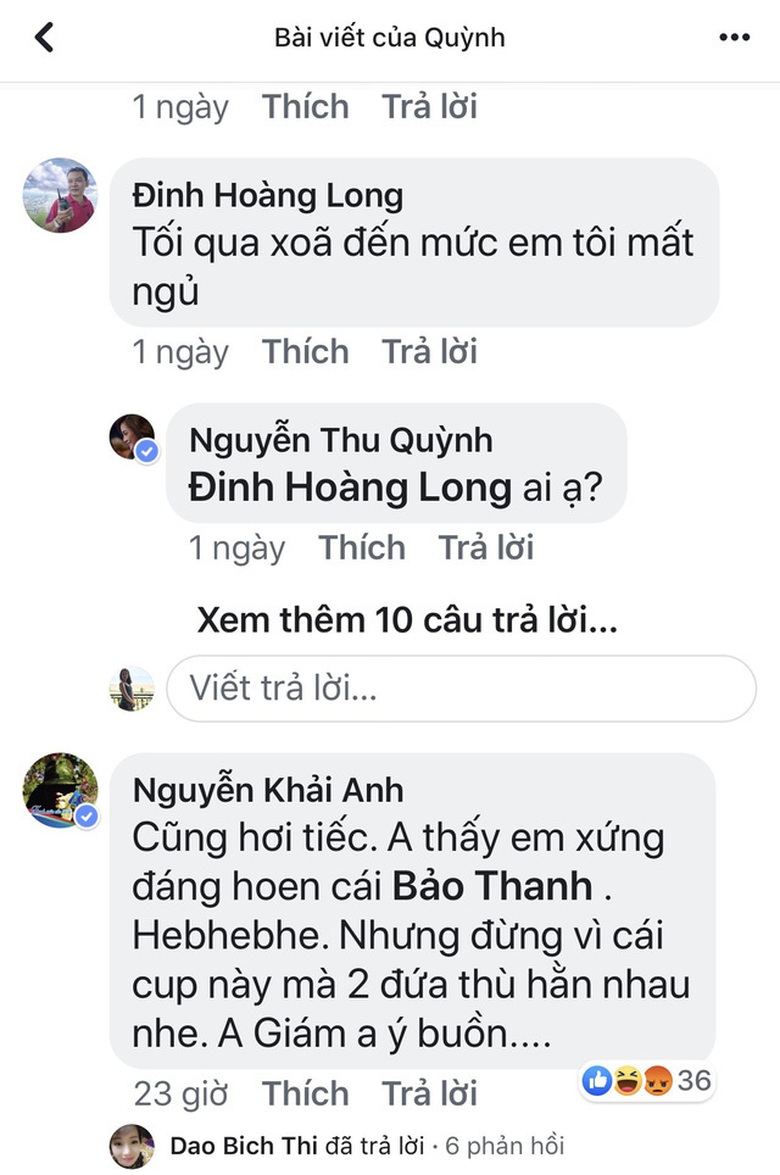
Task: Open Nguyễn Thu Quỳnh's profile name
Action: click(340, 440)
